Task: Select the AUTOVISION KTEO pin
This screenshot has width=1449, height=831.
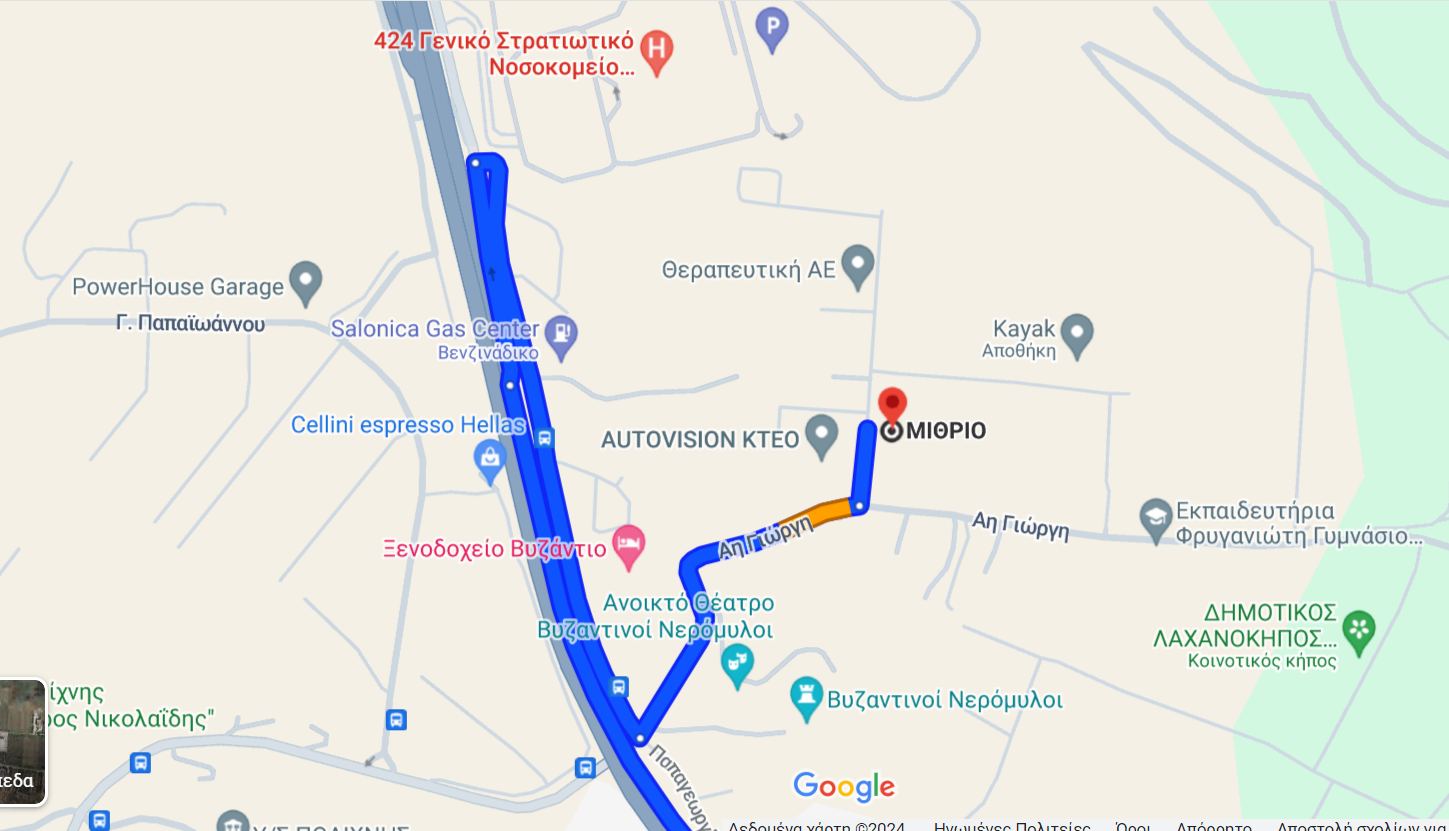Action: coord(822,435)
